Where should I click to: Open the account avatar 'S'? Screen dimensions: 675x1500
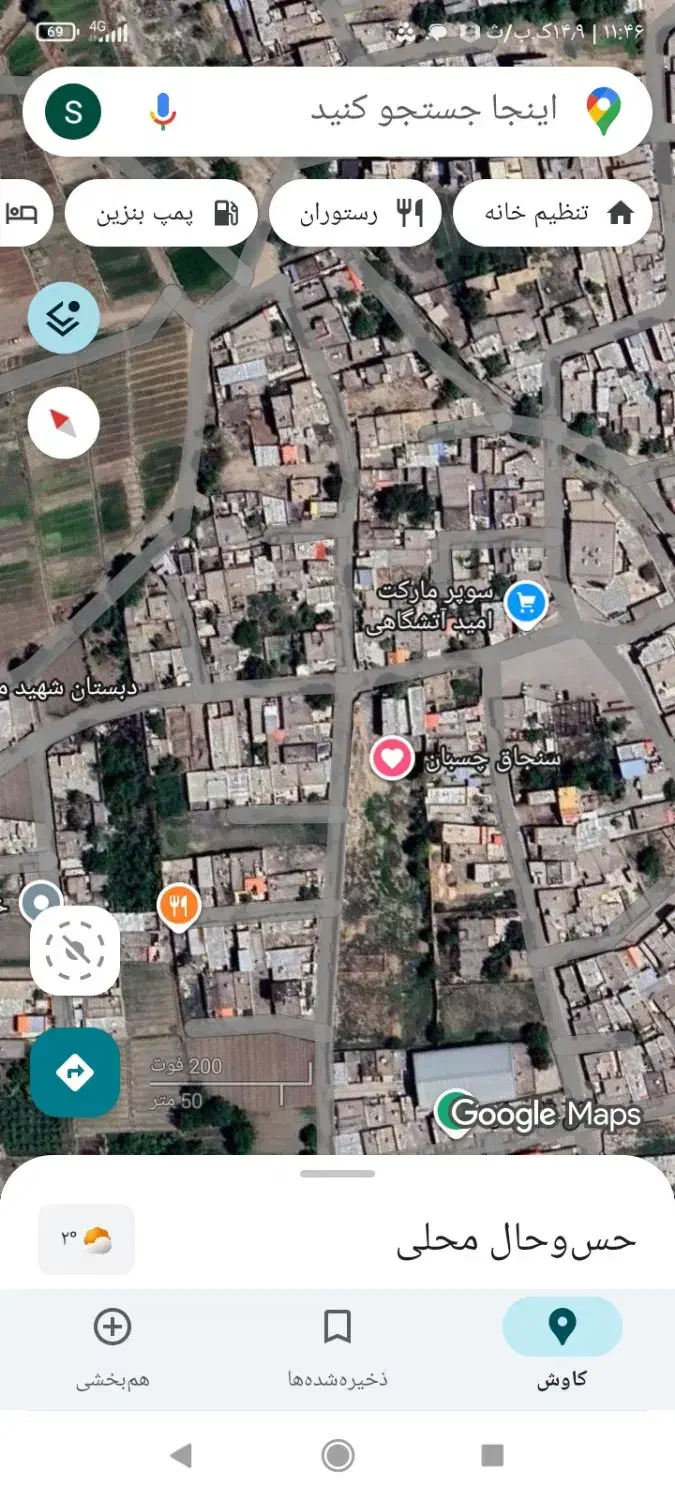pyautogui.click(x=73, y=111)
